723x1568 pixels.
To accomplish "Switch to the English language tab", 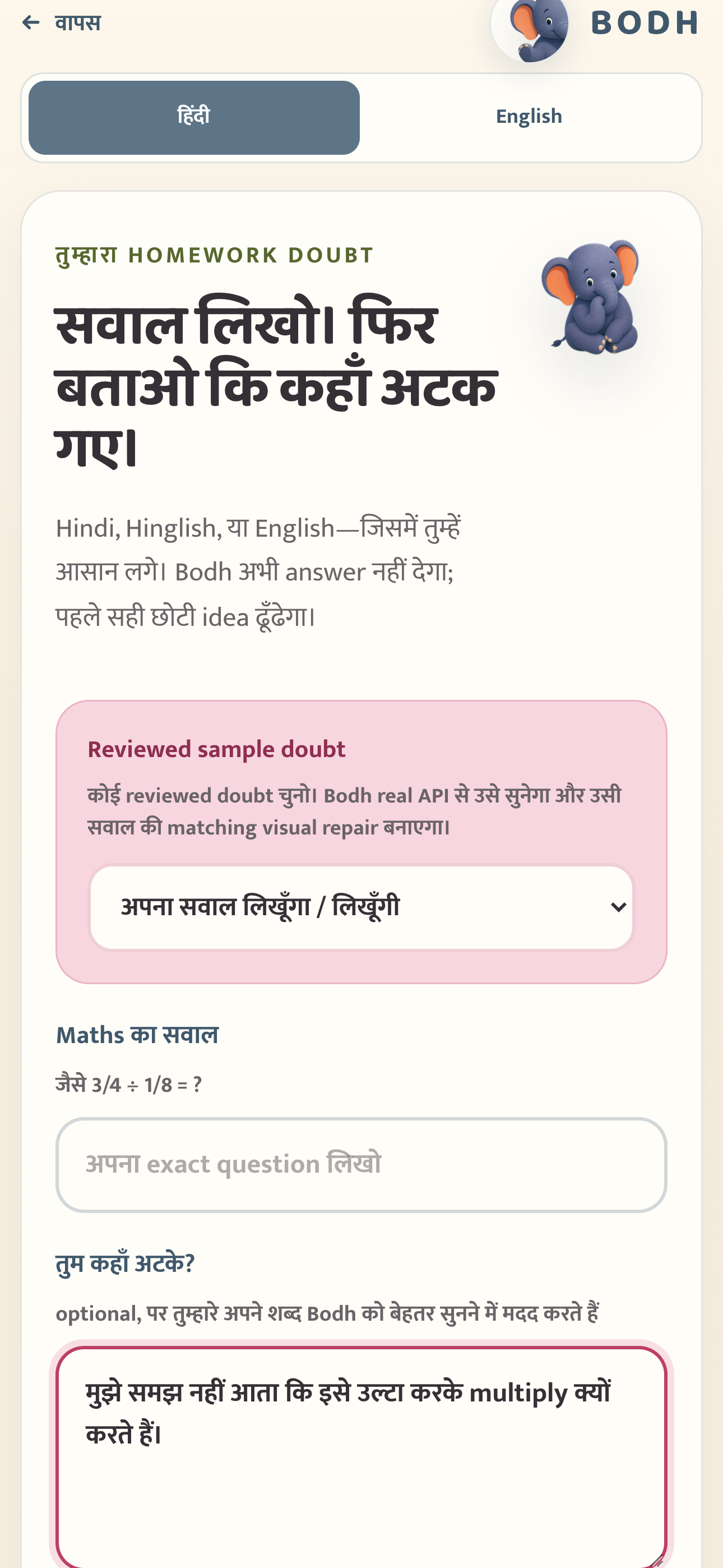I will tap(529, 117).
